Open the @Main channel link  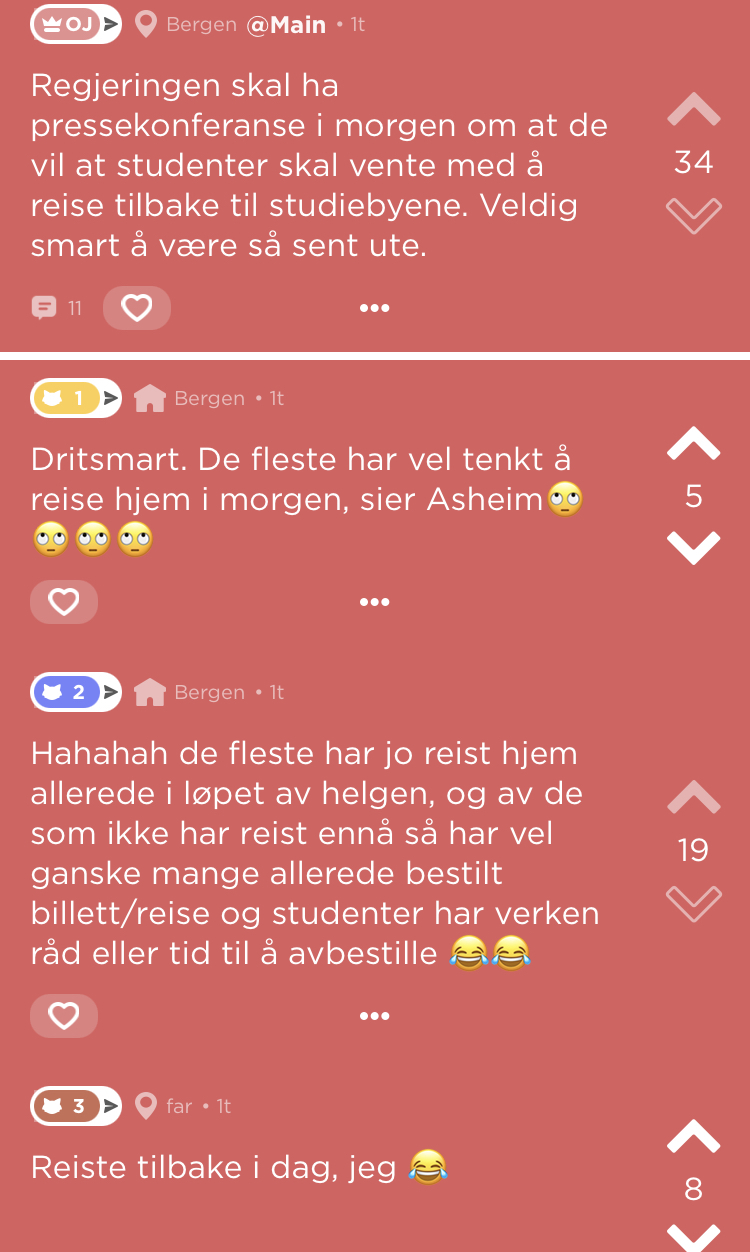pyautogui.click(x=286, y=25)
